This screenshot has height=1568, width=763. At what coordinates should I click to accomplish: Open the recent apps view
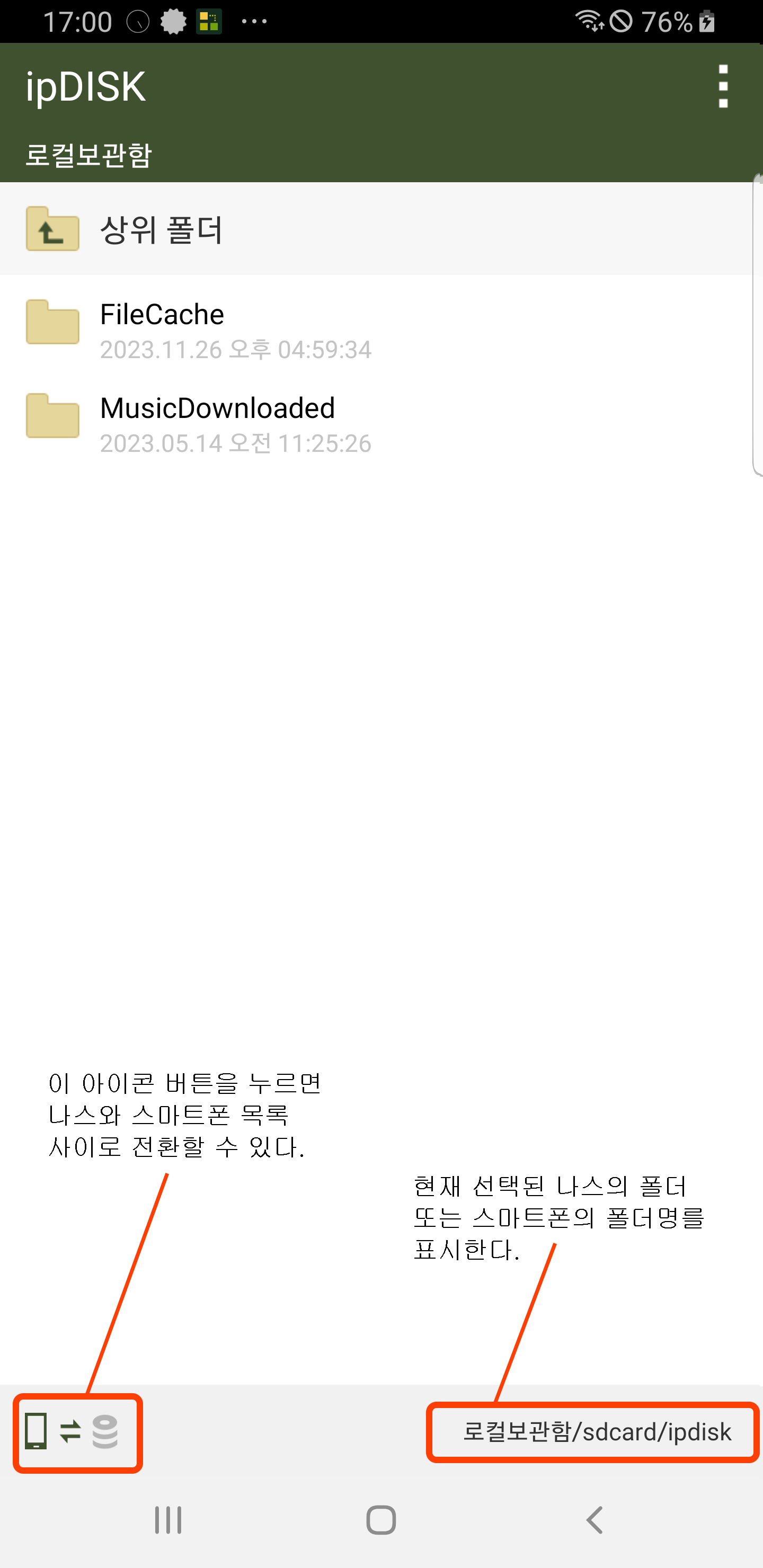(168, 1520)
